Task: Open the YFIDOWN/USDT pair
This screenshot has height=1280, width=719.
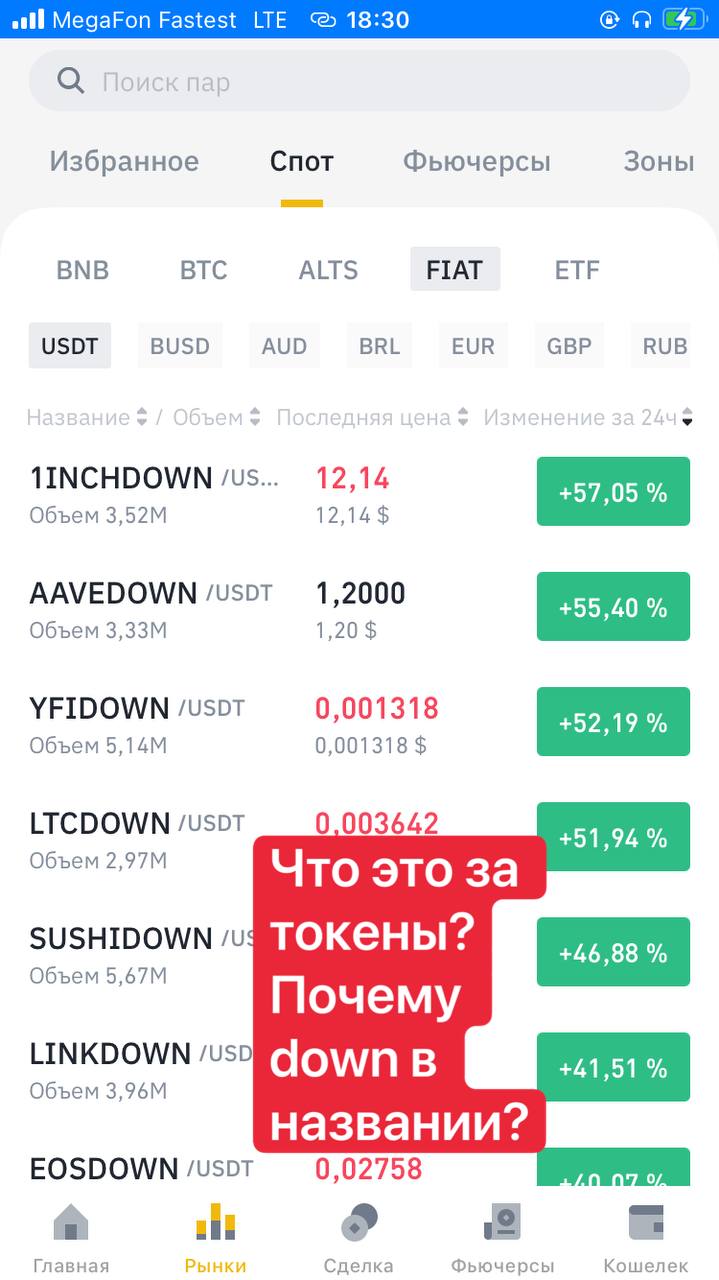Action: (x=359, y=722)
